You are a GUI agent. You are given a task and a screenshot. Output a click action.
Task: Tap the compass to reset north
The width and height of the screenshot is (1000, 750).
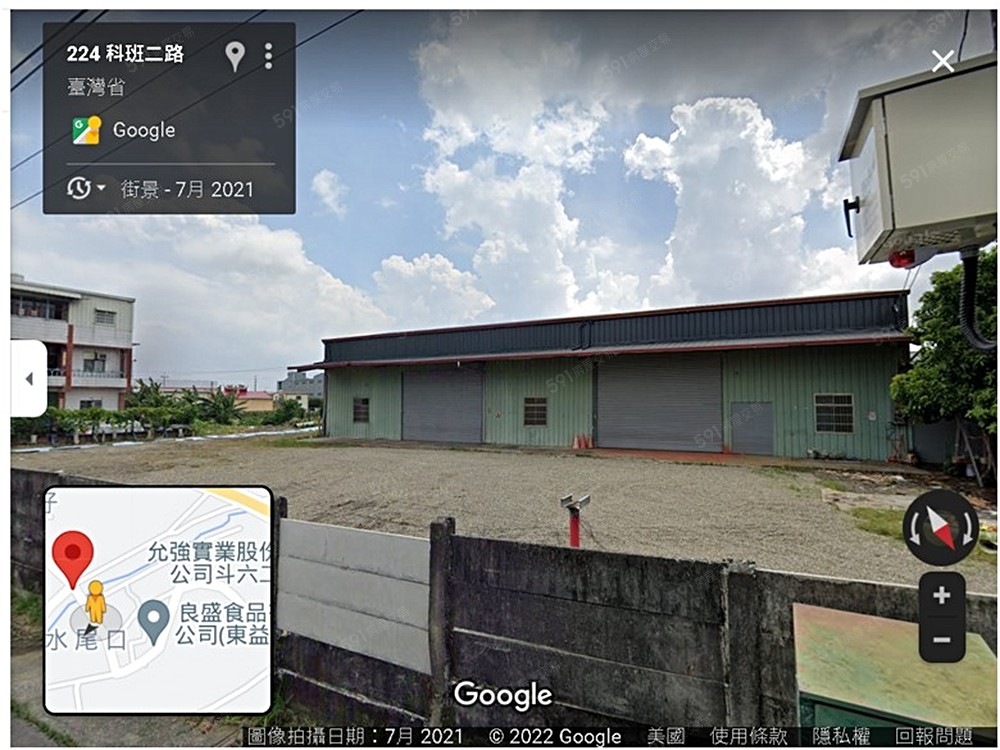(x=941, y=527)
